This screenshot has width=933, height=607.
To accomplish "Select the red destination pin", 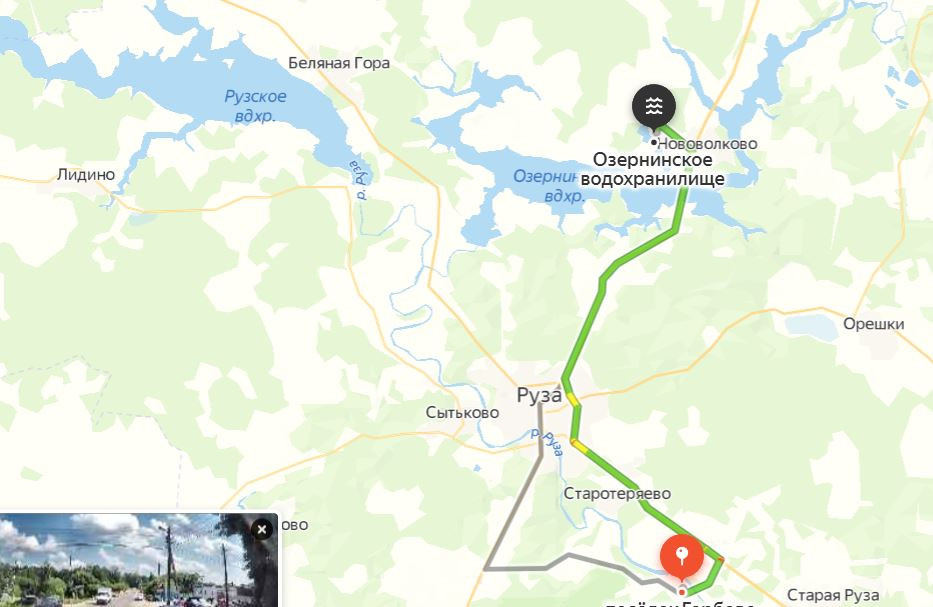I will [682, 558].
